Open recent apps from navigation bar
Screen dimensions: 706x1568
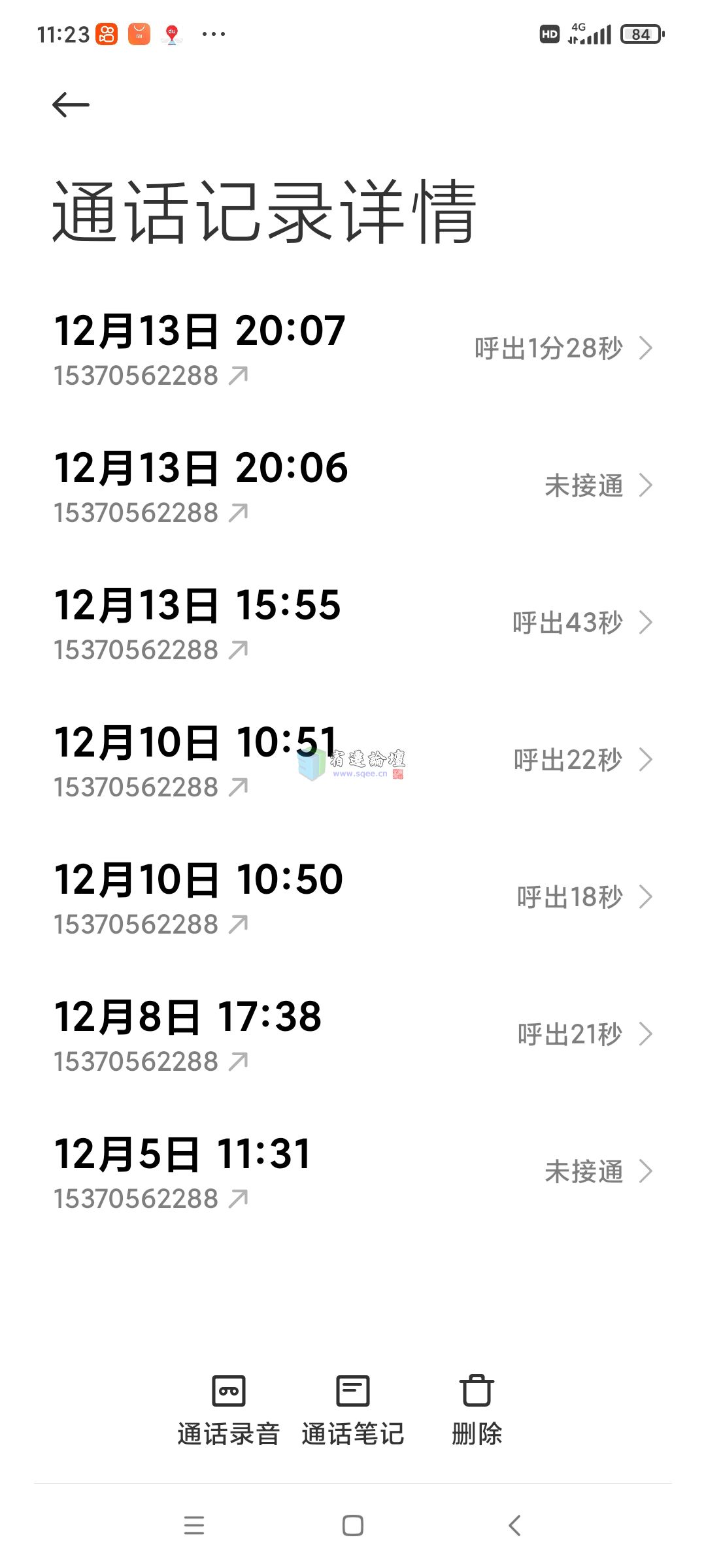tap(194, 1526)
